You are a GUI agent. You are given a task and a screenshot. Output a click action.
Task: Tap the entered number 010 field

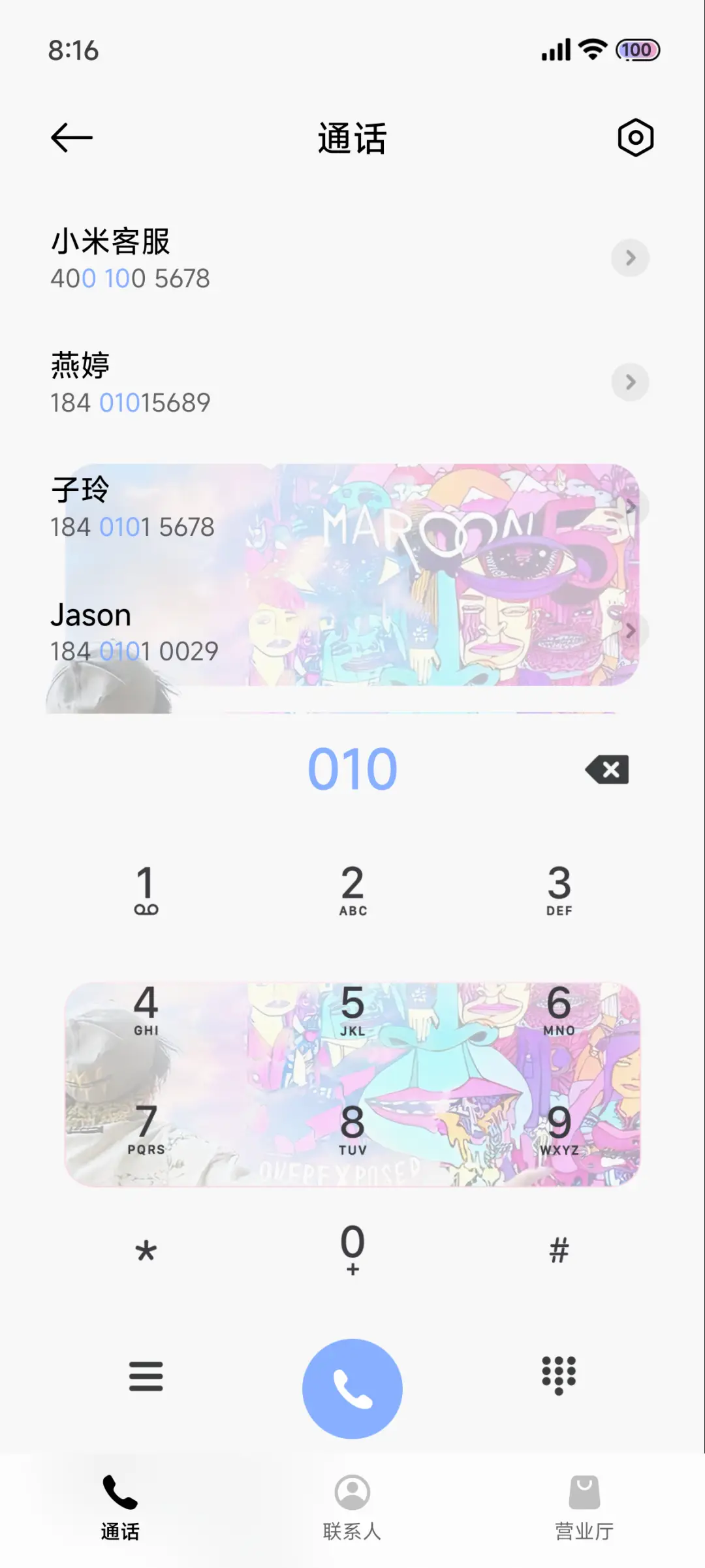click(352, 768)
